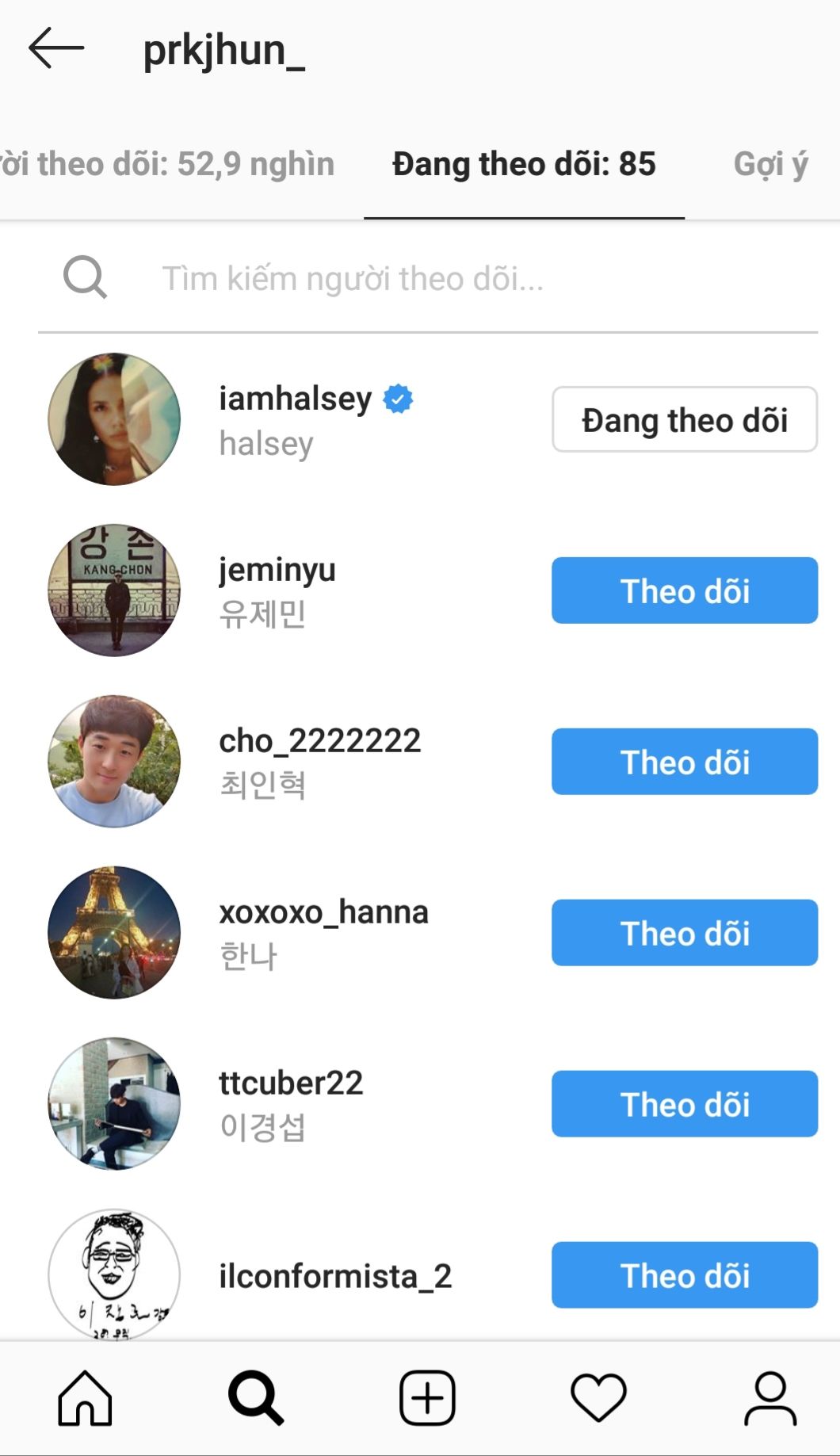Tap the Tìm kiếm người theo dõi search field
Viewport: 840px width, 1456px height.
[428, 278]
